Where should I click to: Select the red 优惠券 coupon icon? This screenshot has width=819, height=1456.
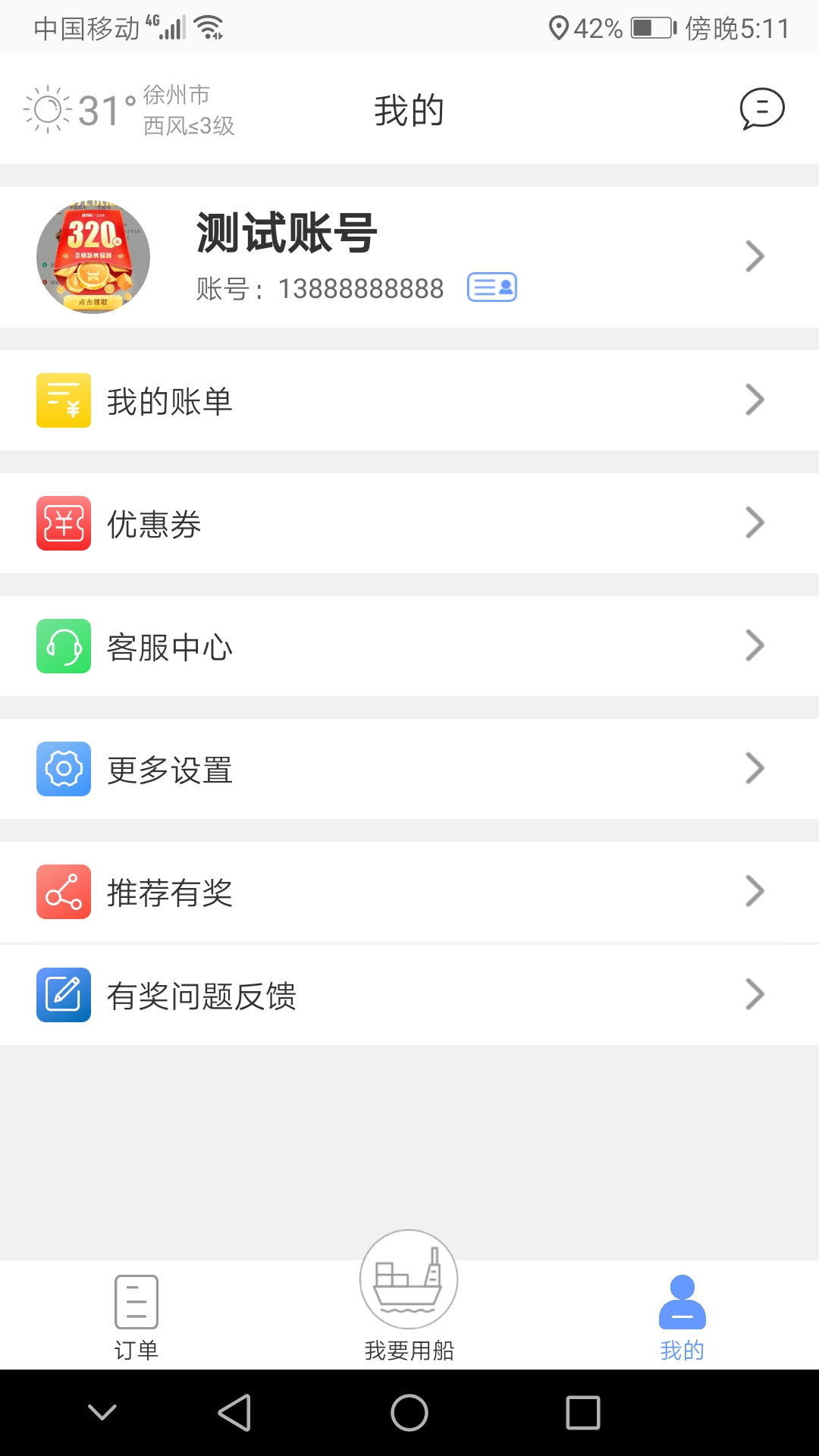[x=64, y=523]
